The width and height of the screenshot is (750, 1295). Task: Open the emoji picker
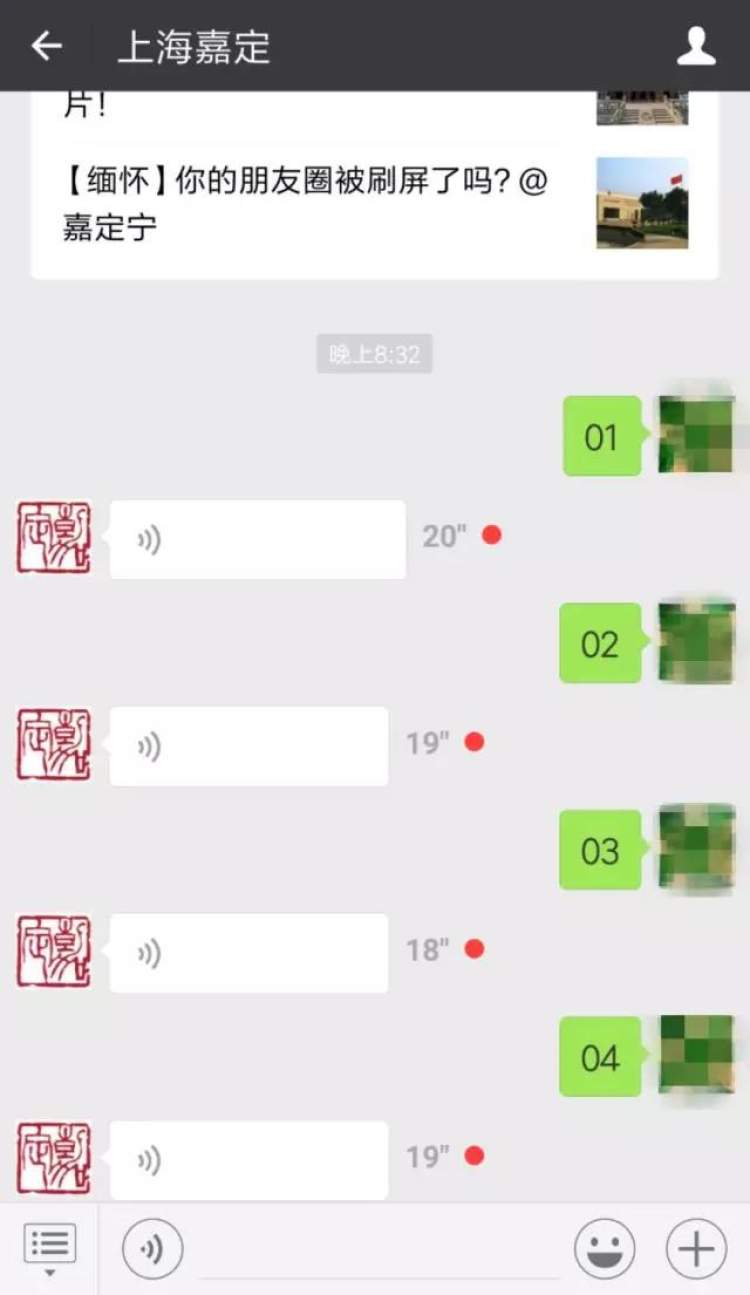[604, 1249]
